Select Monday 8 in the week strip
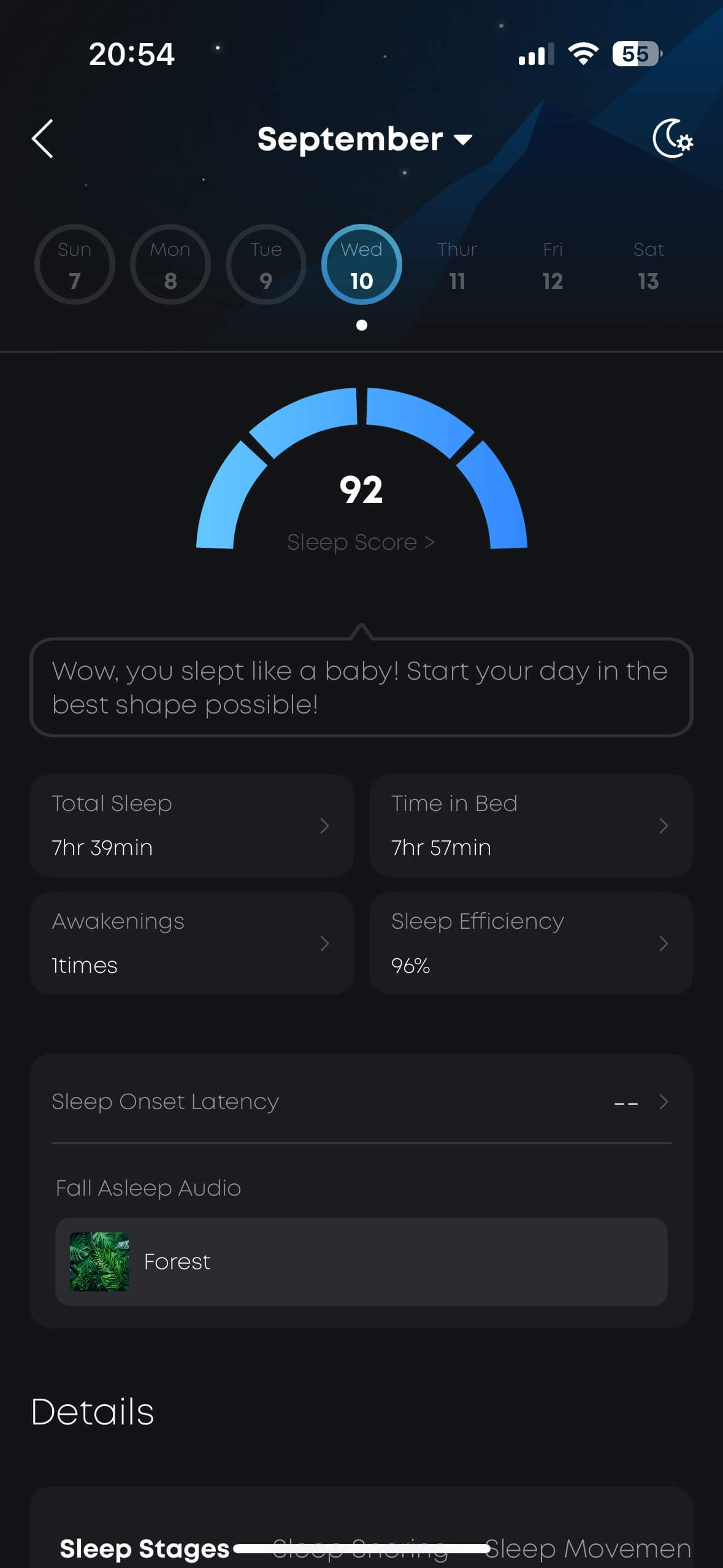 click(x=170, y=265)
